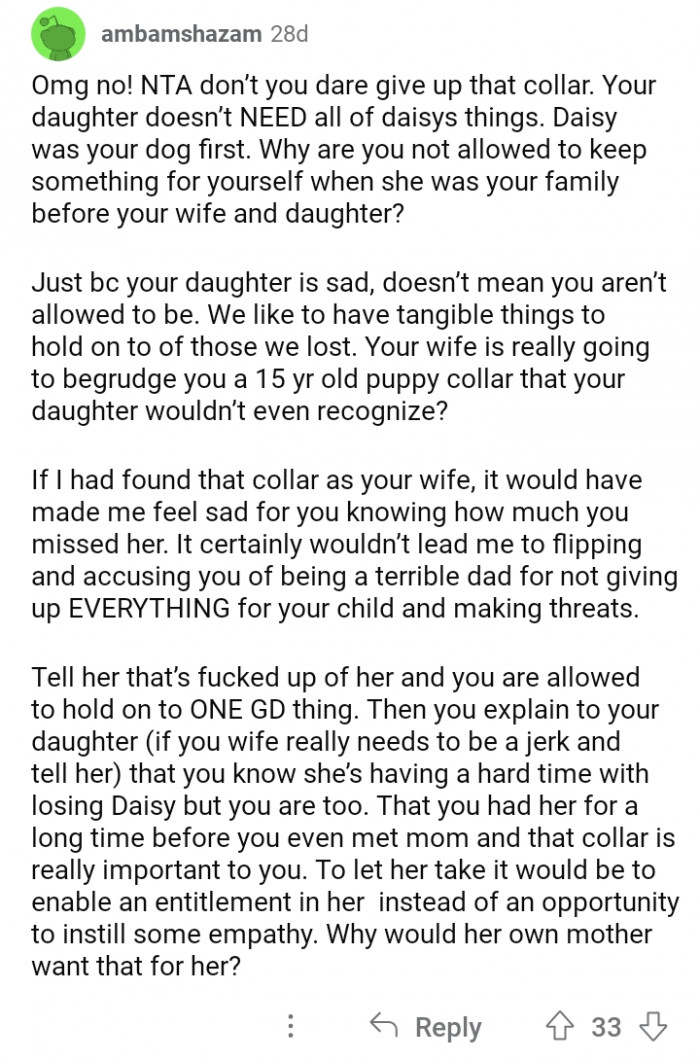Image resolution: width=700 pixels, height=1060 pixels.
Task: Open the username ambamshazam
Action: point(182,34)
